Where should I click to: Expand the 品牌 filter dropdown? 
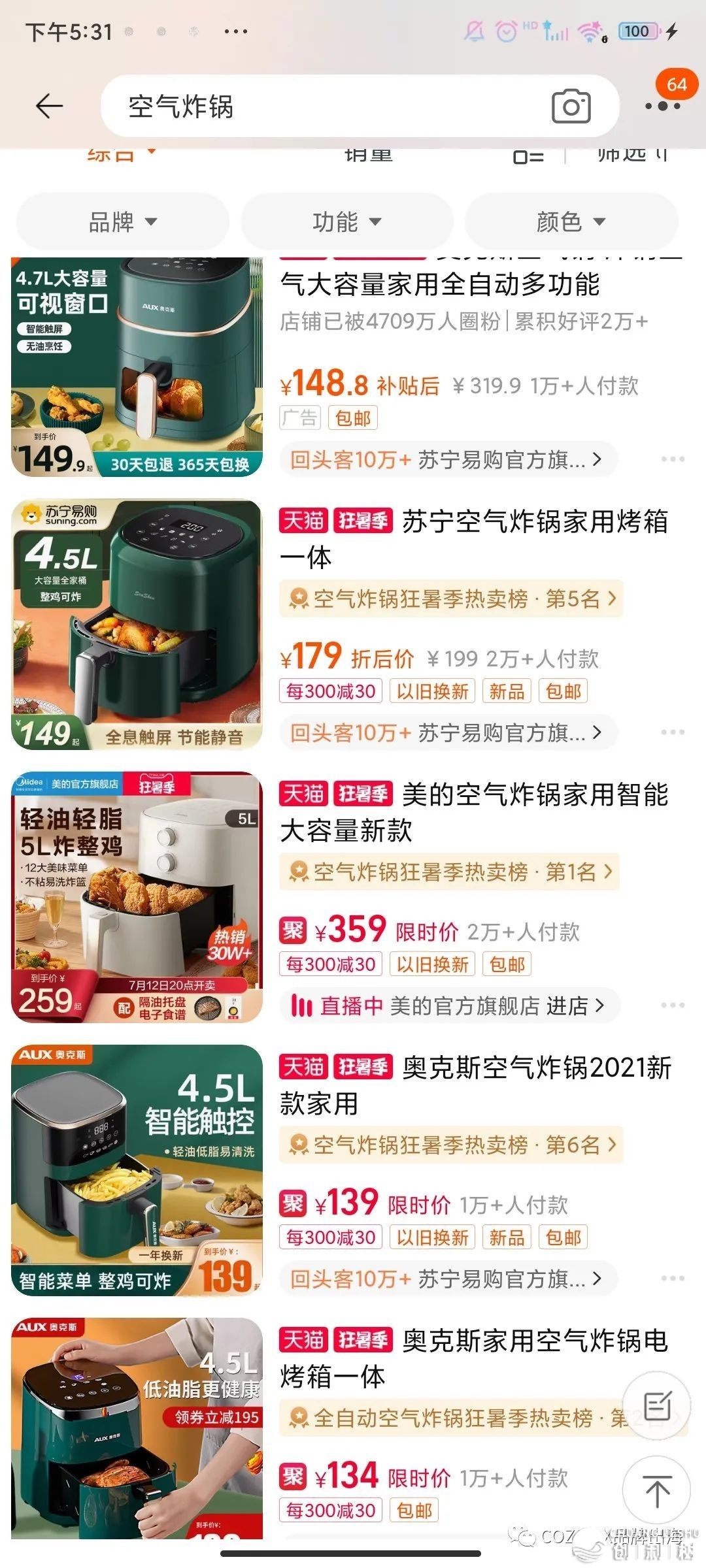123,222
